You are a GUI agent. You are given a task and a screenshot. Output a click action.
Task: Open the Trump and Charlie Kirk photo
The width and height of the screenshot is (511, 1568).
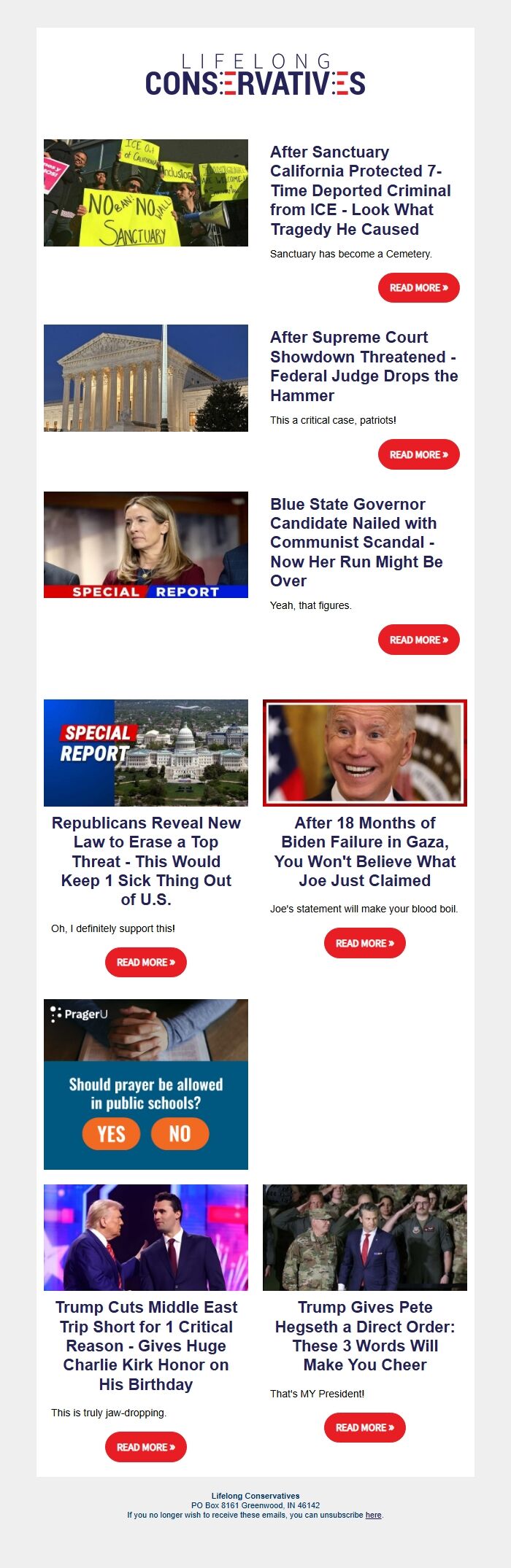point(146,1238)
